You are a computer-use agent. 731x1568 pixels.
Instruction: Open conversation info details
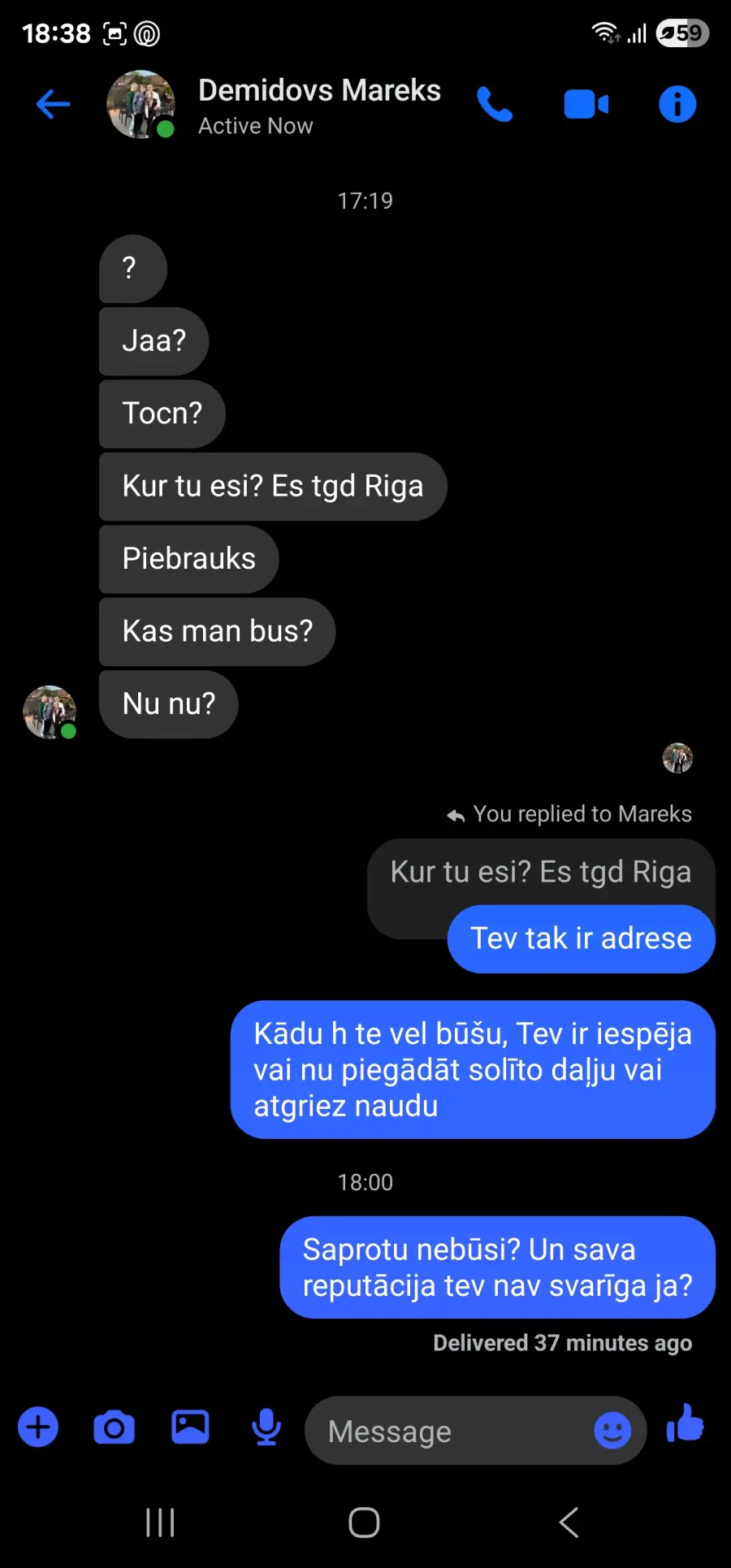(677, 104)
